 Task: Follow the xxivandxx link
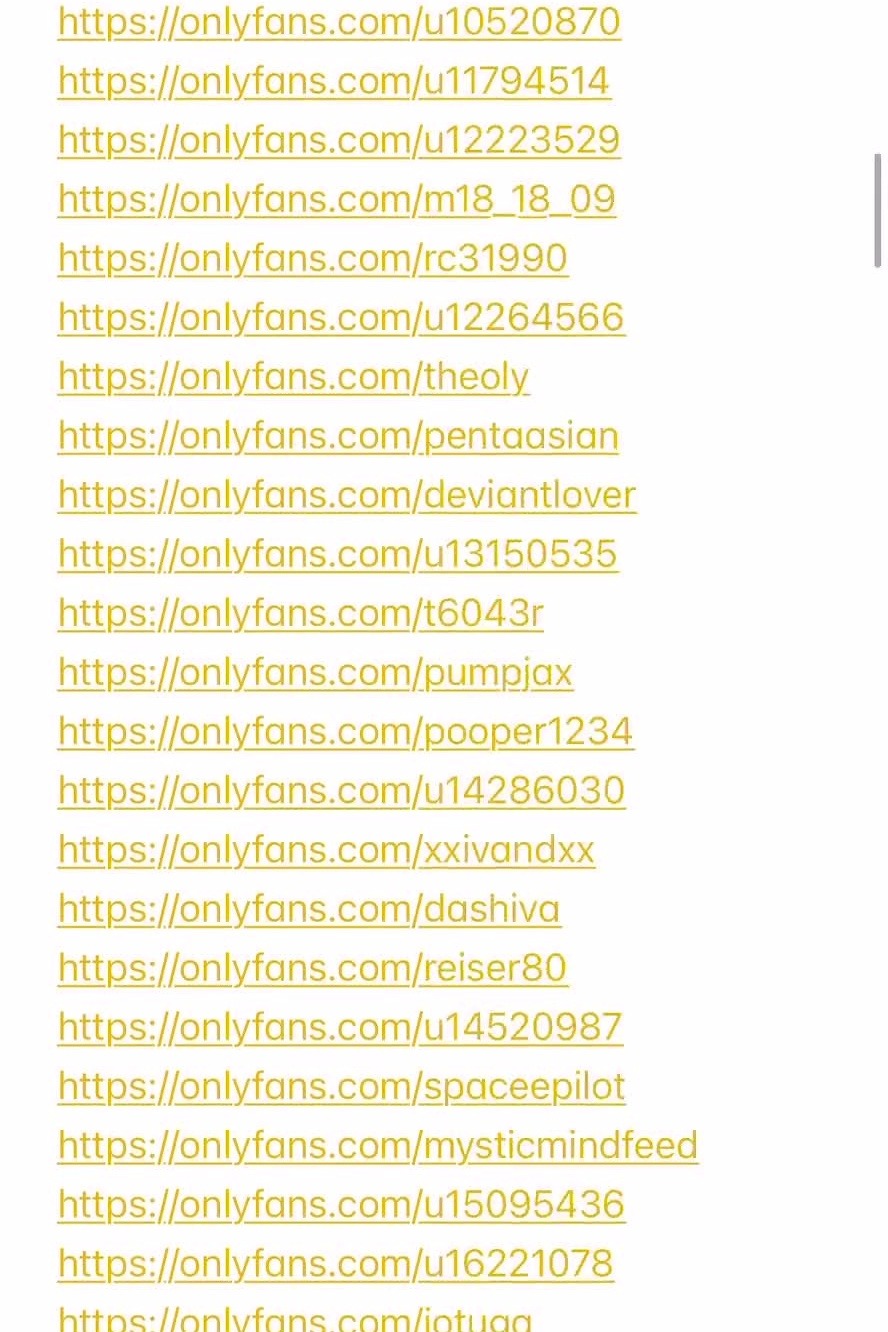[326, 850]
